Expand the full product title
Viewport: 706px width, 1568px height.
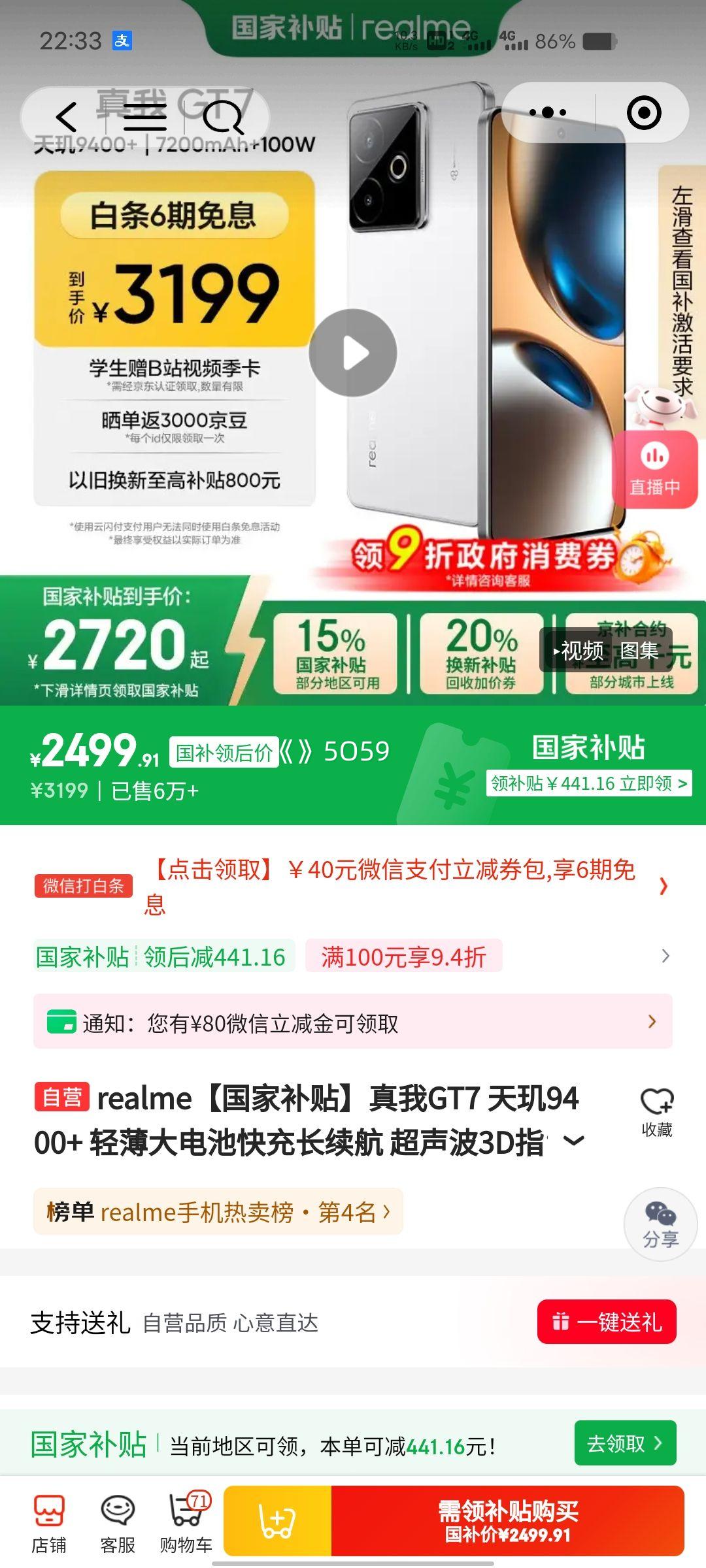[574, 1141]
